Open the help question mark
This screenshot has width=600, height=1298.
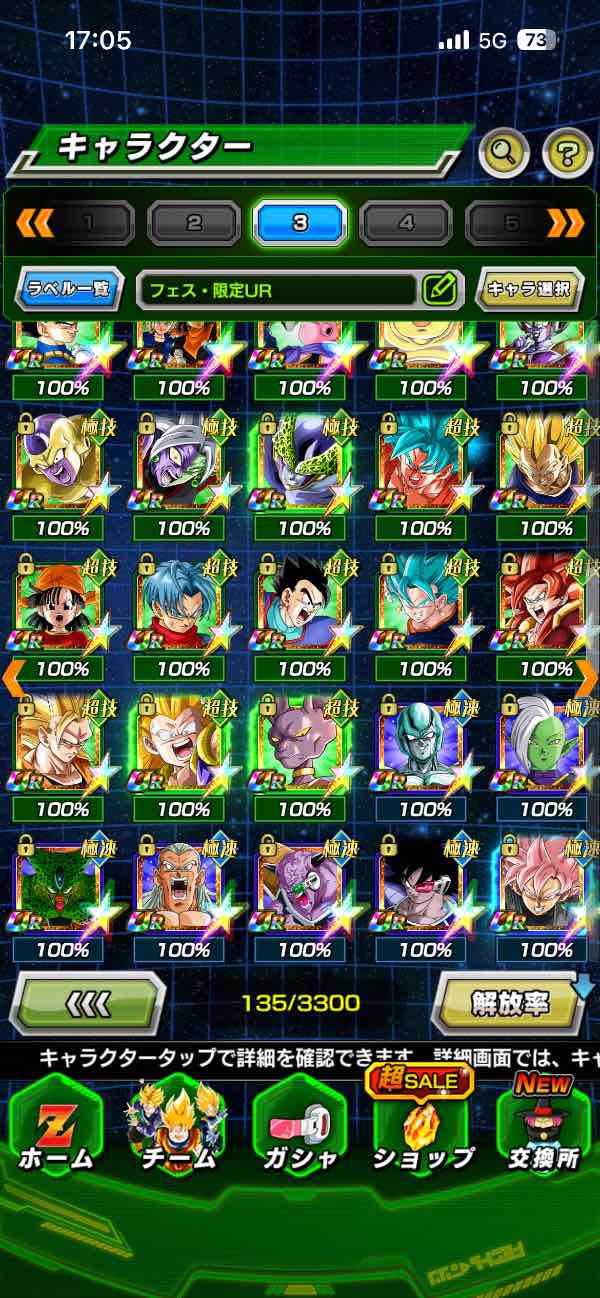[567, 153]
